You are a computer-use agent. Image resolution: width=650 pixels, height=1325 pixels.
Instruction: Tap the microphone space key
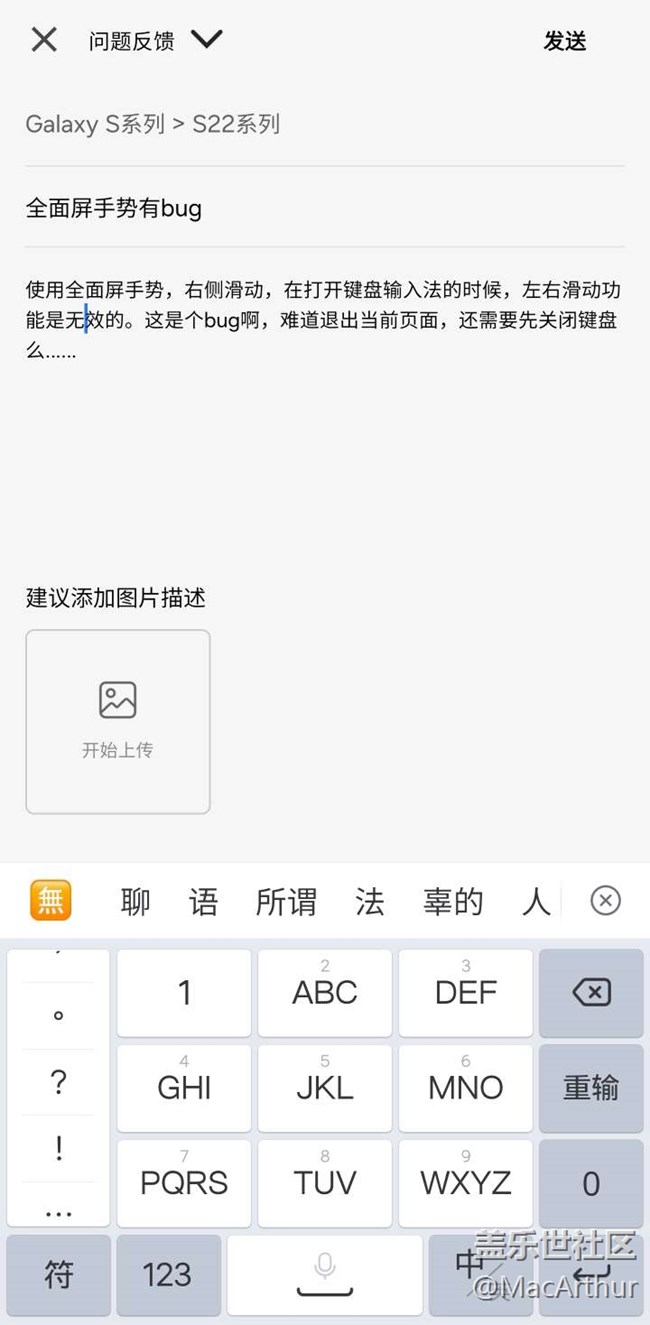[325, 1275]
